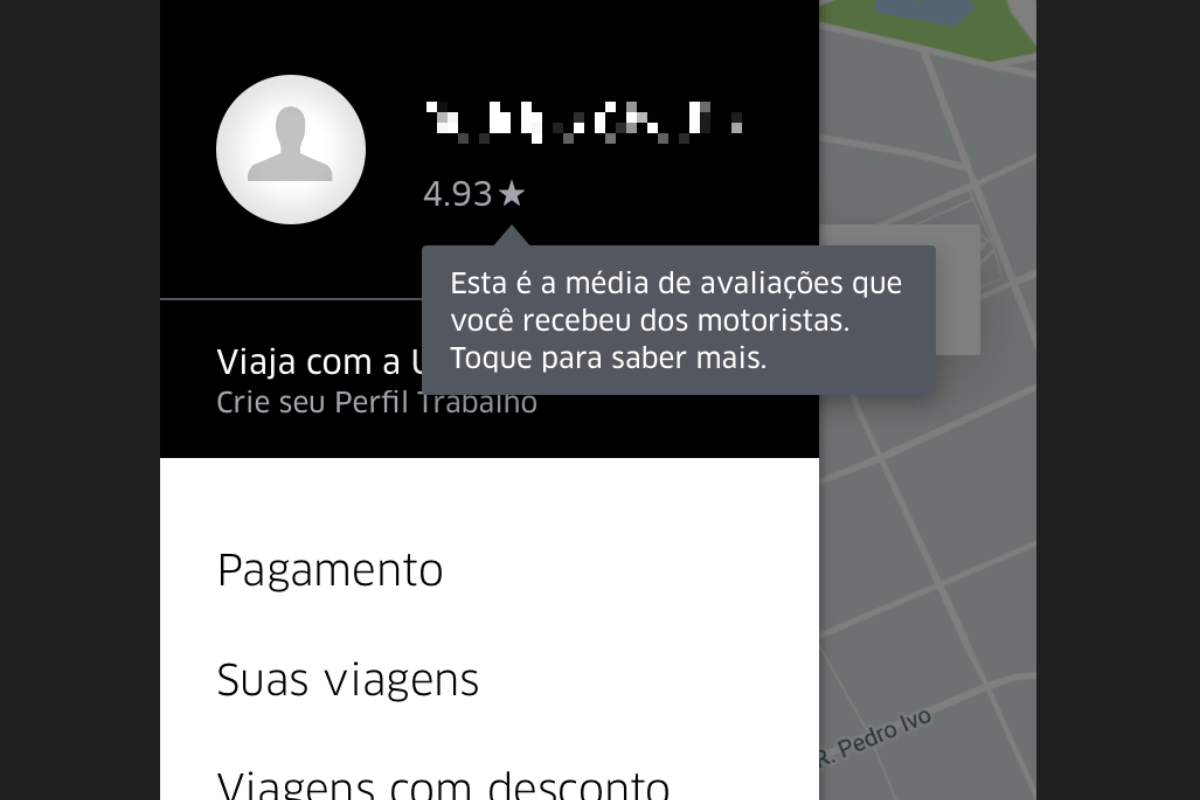Tap the 4.93 star rating

[473, 194]
